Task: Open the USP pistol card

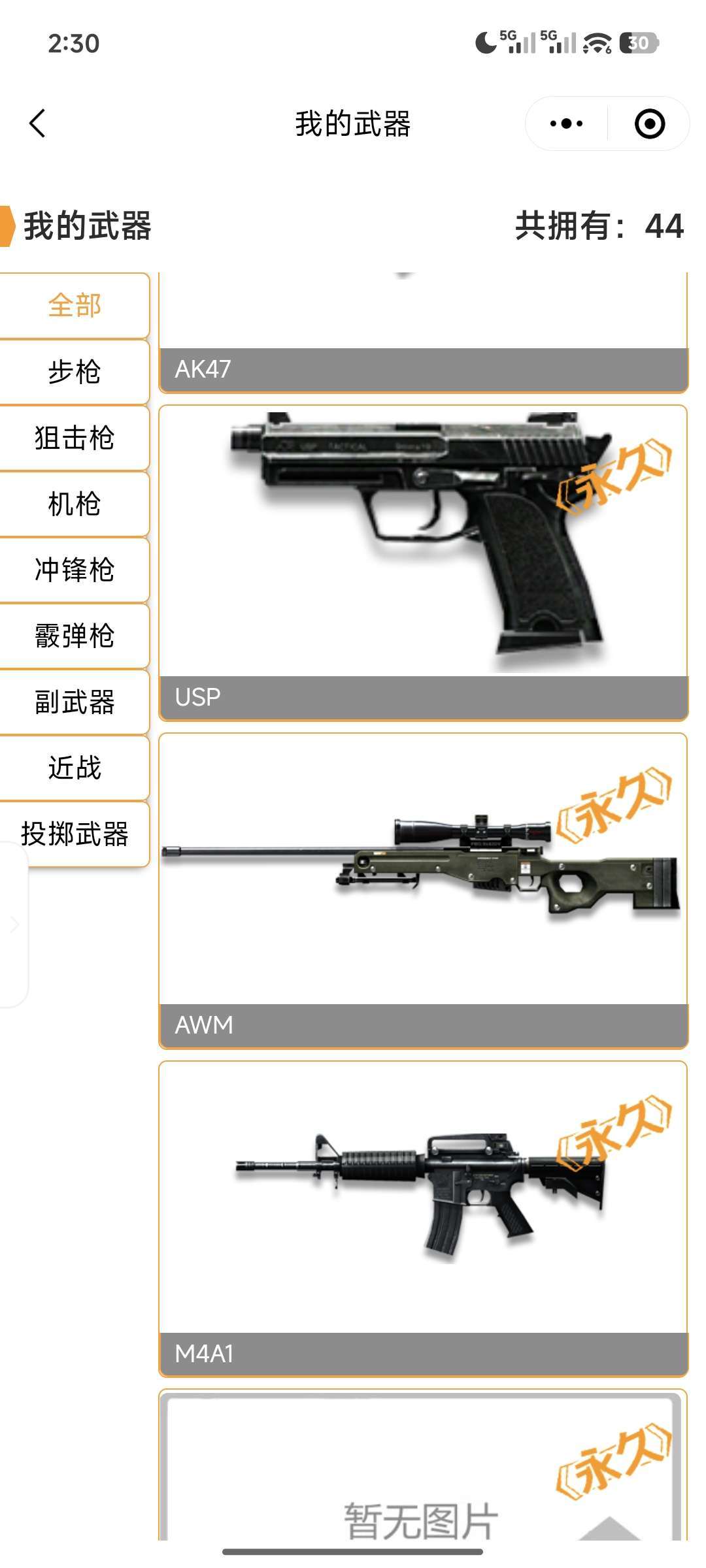Action: [424, 563]
